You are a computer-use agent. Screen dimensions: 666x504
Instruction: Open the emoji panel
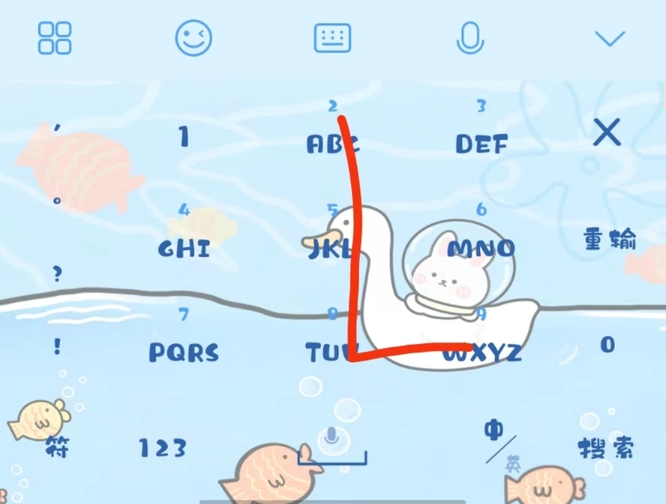click(x=194, y=38)
